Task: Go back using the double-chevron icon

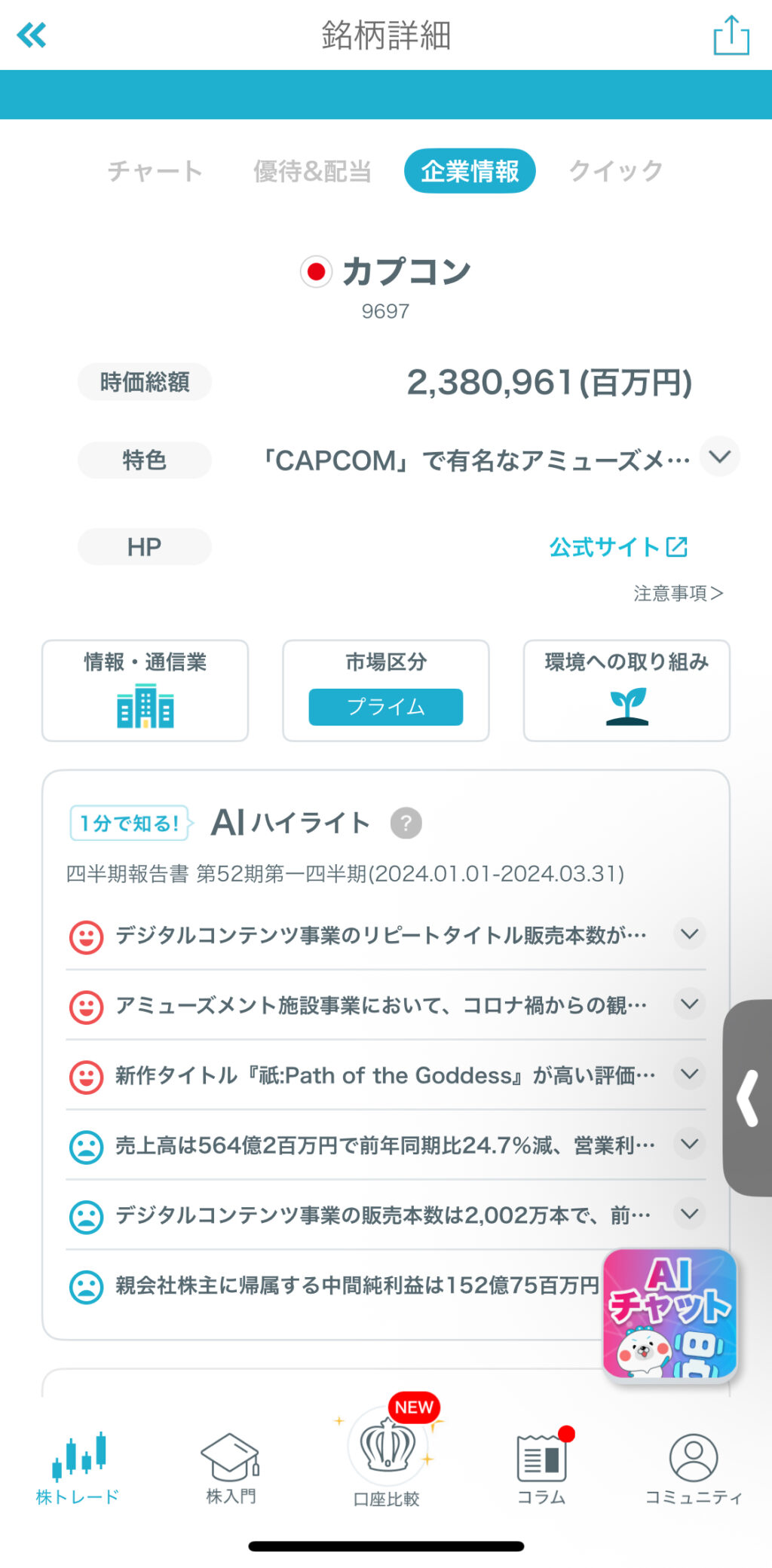Action: click(x=32, y=35)
